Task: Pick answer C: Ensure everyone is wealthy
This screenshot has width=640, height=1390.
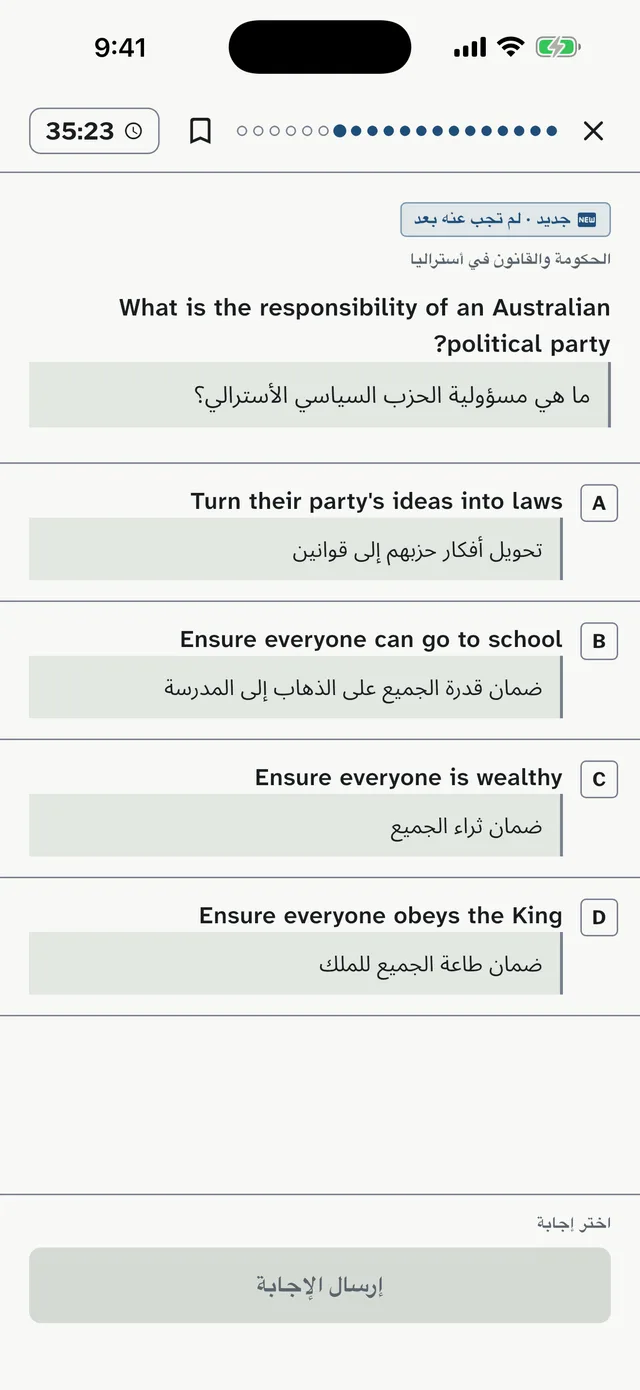Action: pos(320,809)
